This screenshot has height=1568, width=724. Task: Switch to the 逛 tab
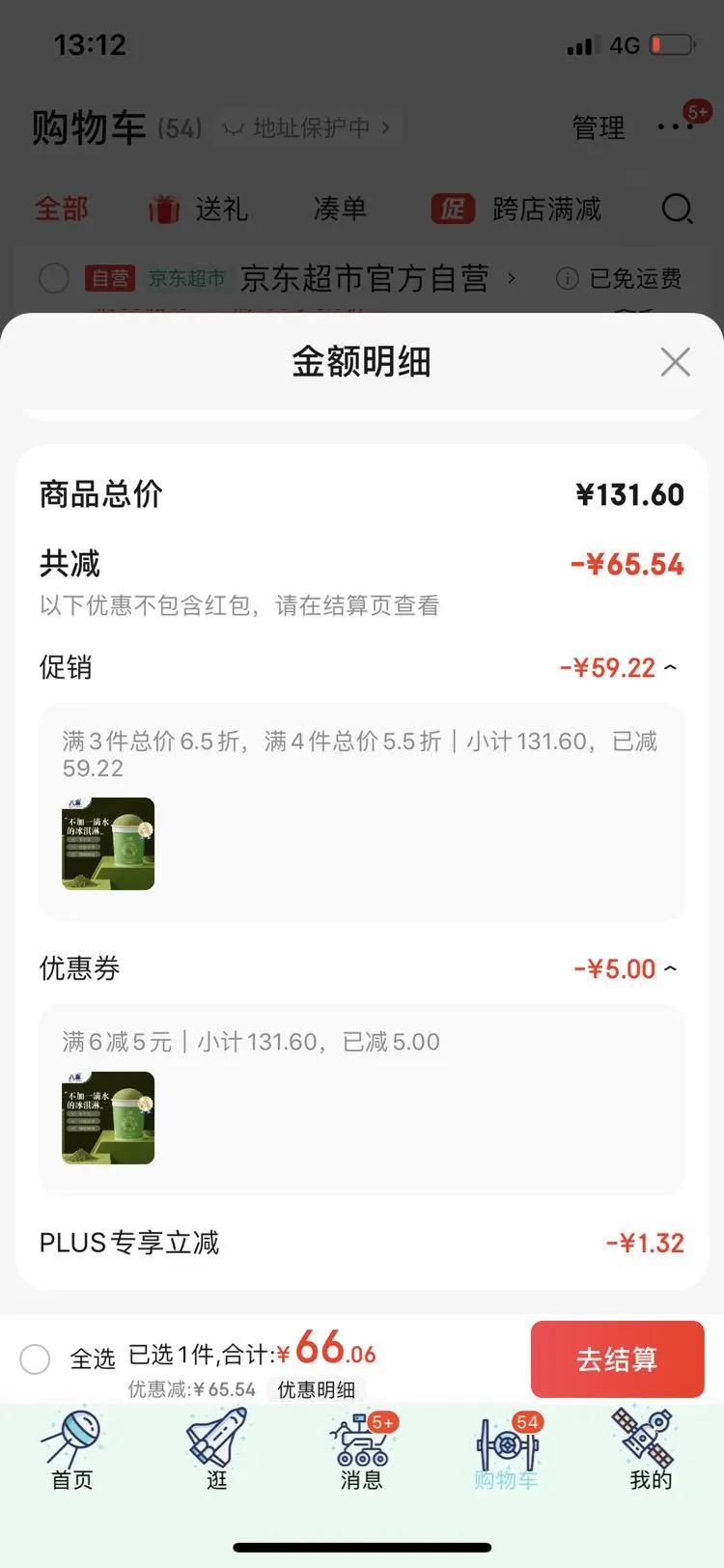click(217, 1450)
